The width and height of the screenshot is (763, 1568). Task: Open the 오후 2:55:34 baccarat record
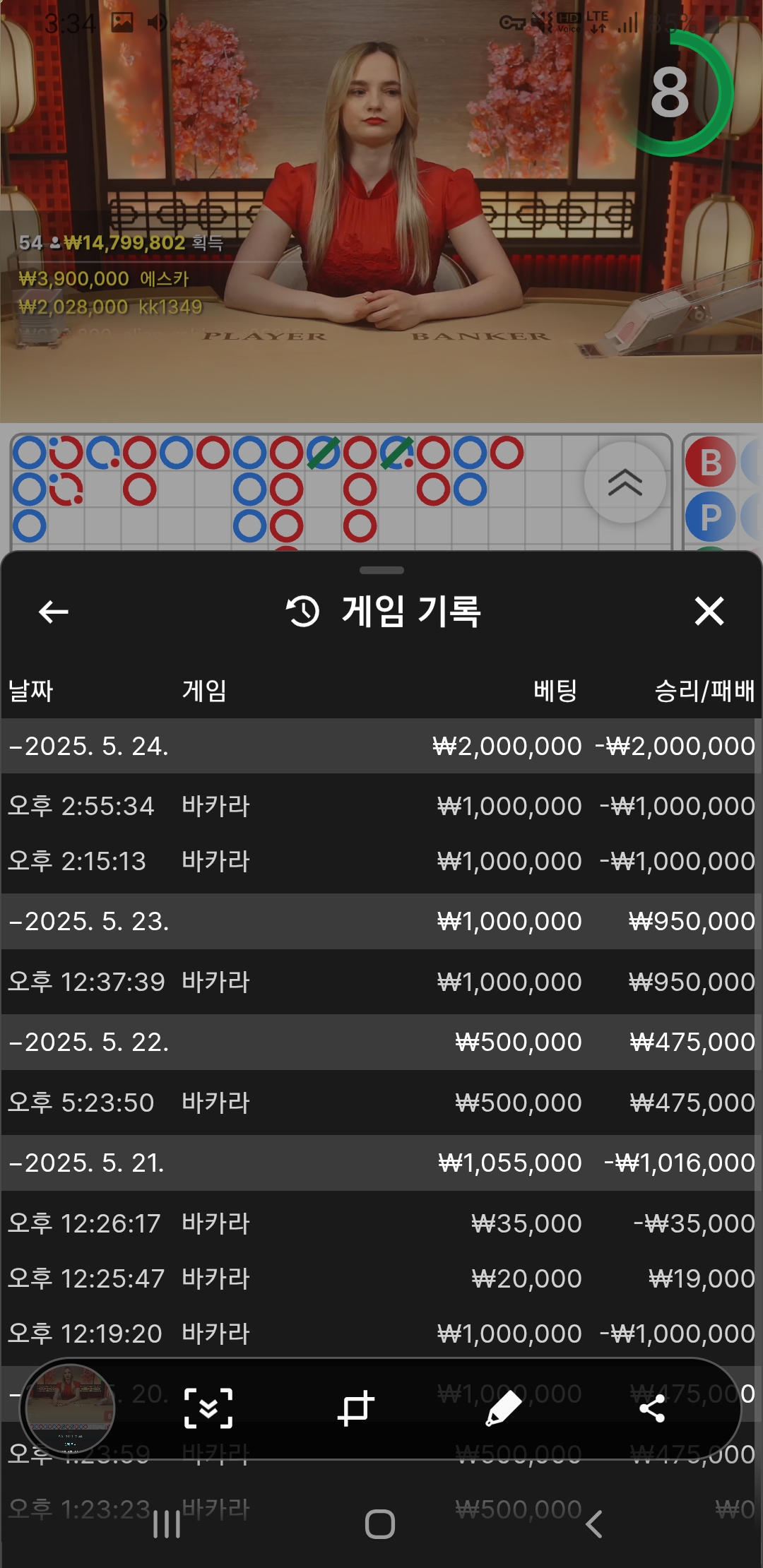(381, 807)
